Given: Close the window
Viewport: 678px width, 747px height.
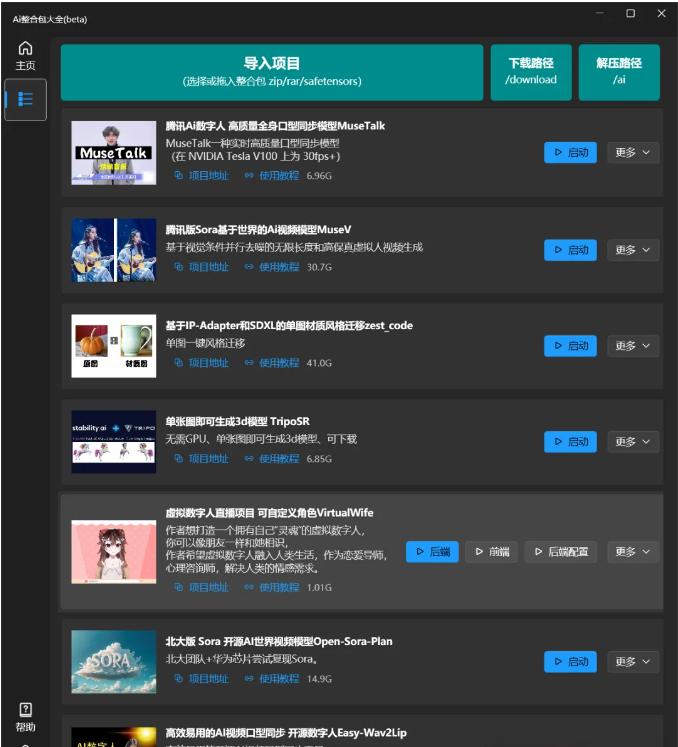Looking at the screenshot, I should point(661,13).
